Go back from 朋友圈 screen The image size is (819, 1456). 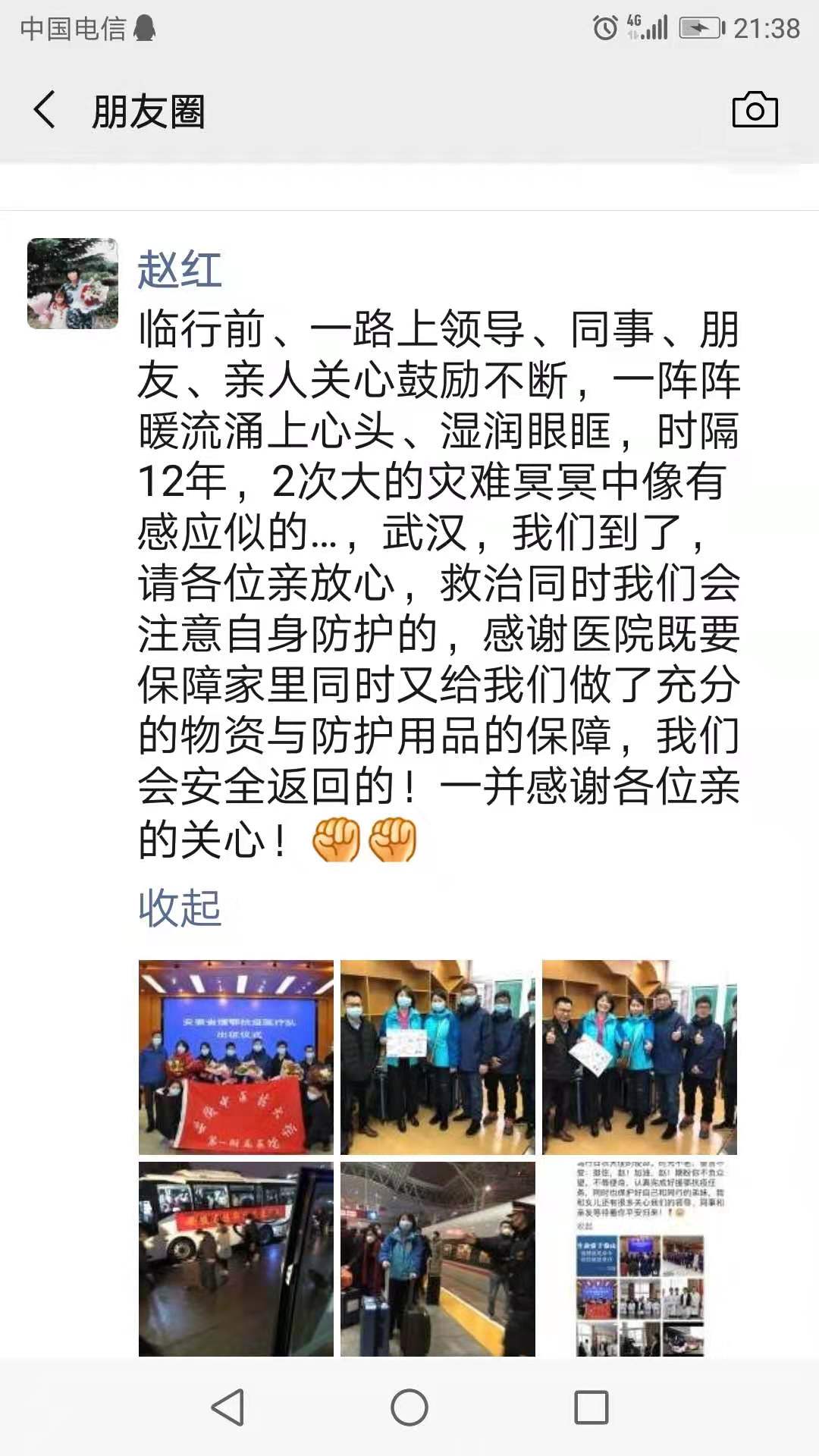[x=45, y=110]
